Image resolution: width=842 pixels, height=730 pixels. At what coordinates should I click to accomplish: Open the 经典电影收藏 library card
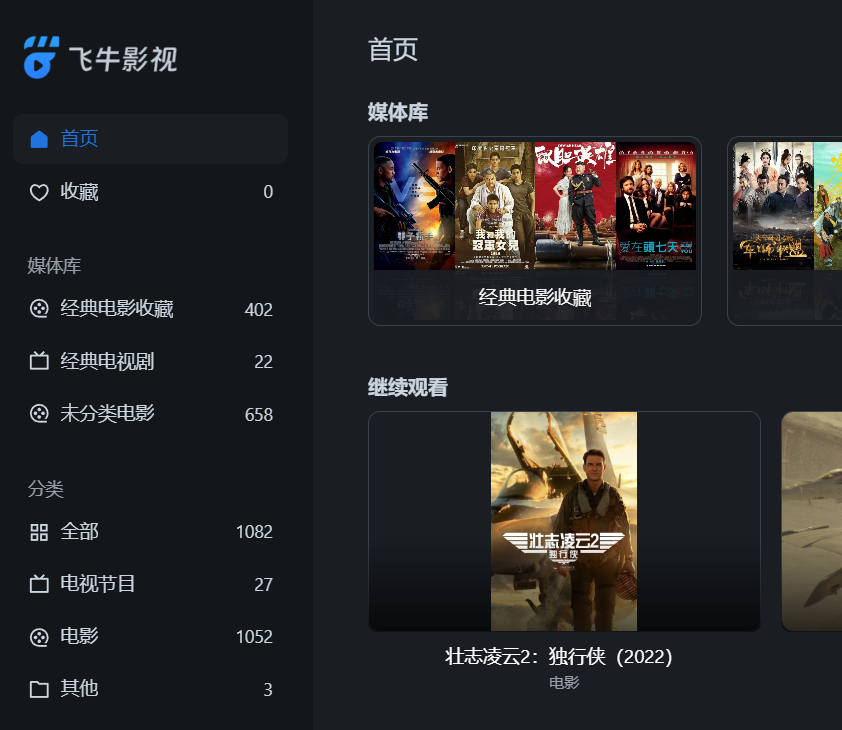[534, 231]
